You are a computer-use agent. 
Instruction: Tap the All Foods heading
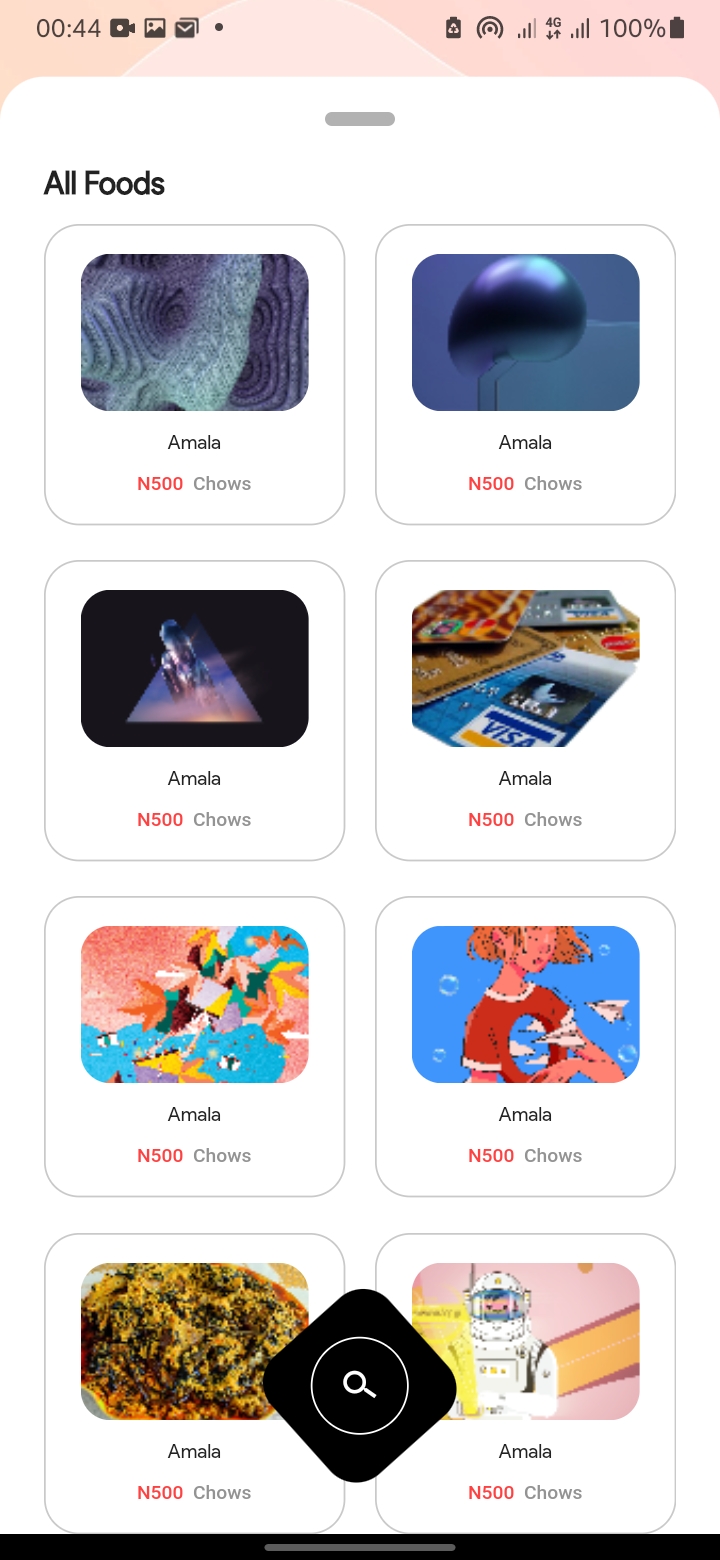(103, 183)
